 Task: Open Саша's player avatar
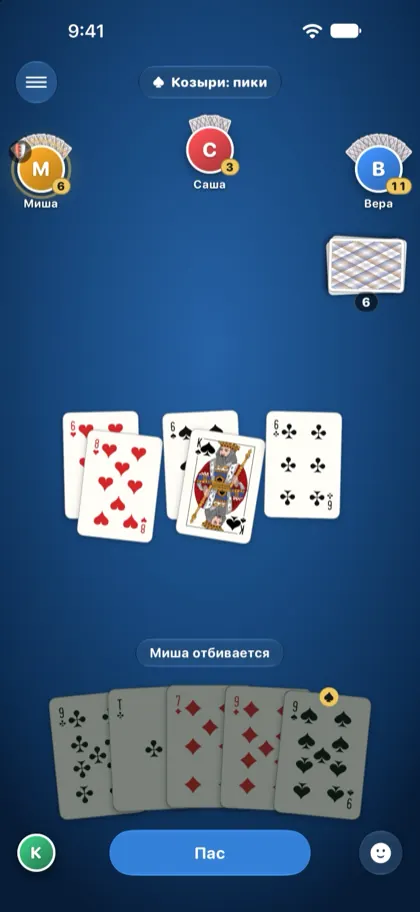209,150
